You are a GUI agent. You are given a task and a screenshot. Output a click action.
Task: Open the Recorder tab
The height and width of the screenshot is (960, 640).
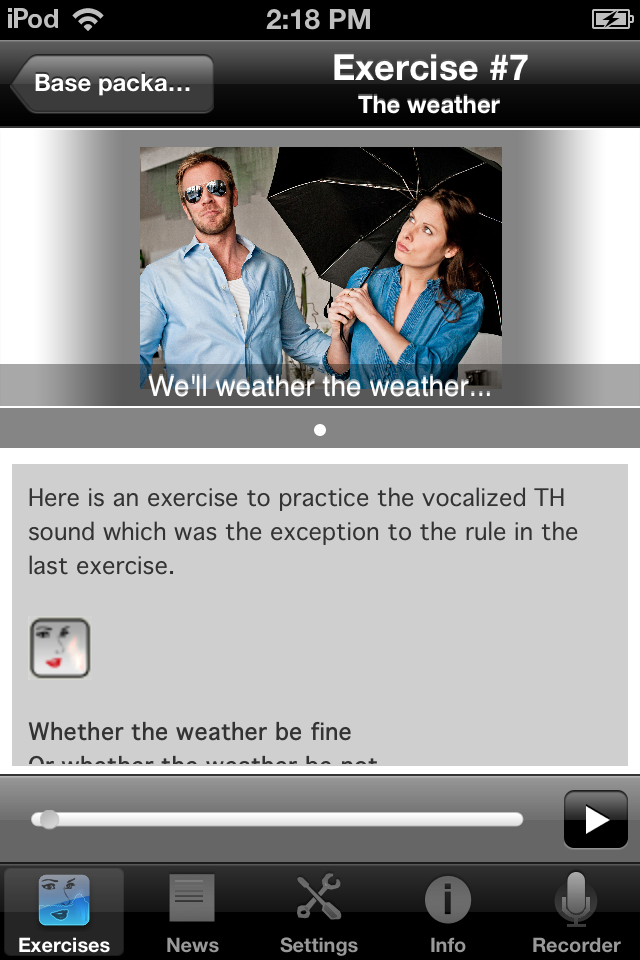(x=576, y=912)
